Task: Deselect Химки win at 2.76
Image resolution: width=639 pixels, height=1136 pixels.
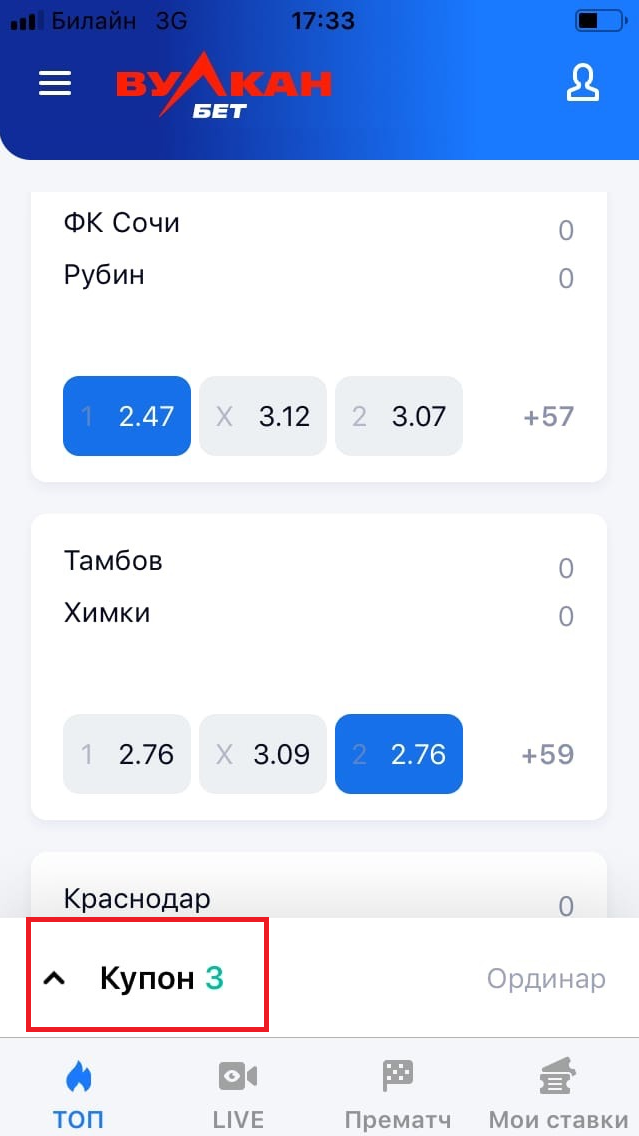Action: 399,754
